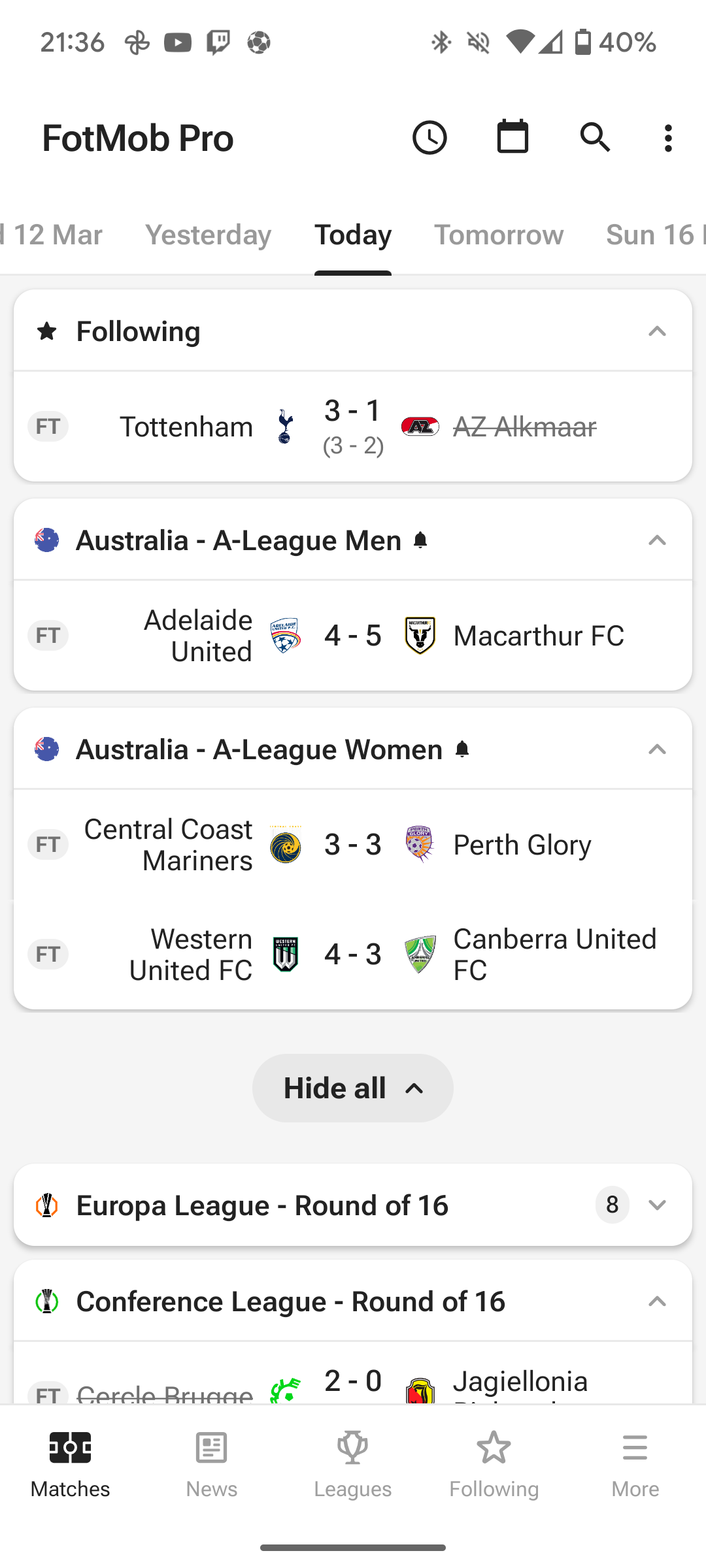Screen dimensions: 706x1568
Task: Open Central Coast Mariners vs Perth Glory
Action: click(x=353, y=845)
